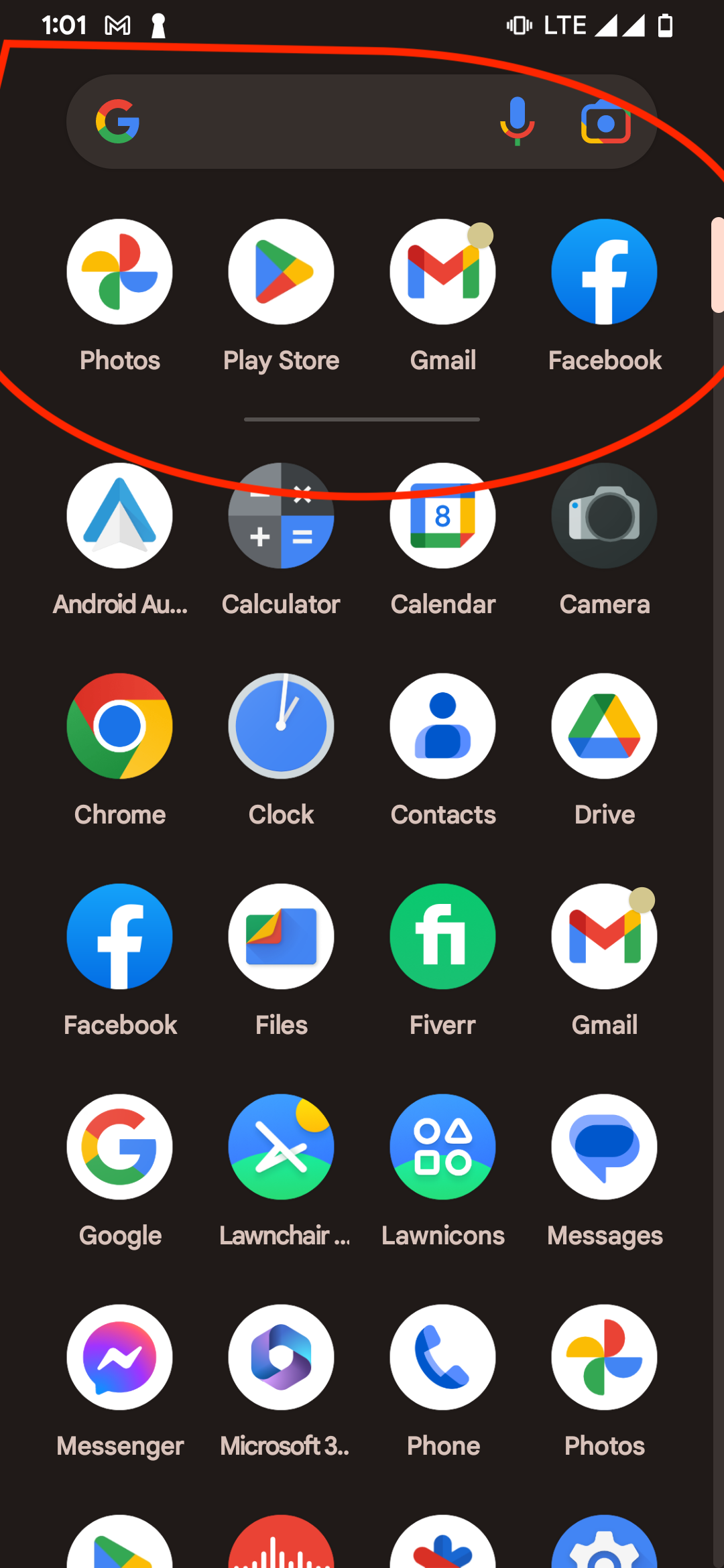Viewport: 724px width, 1568px height.
Task: Launch the Clock app
Action: 281,726
